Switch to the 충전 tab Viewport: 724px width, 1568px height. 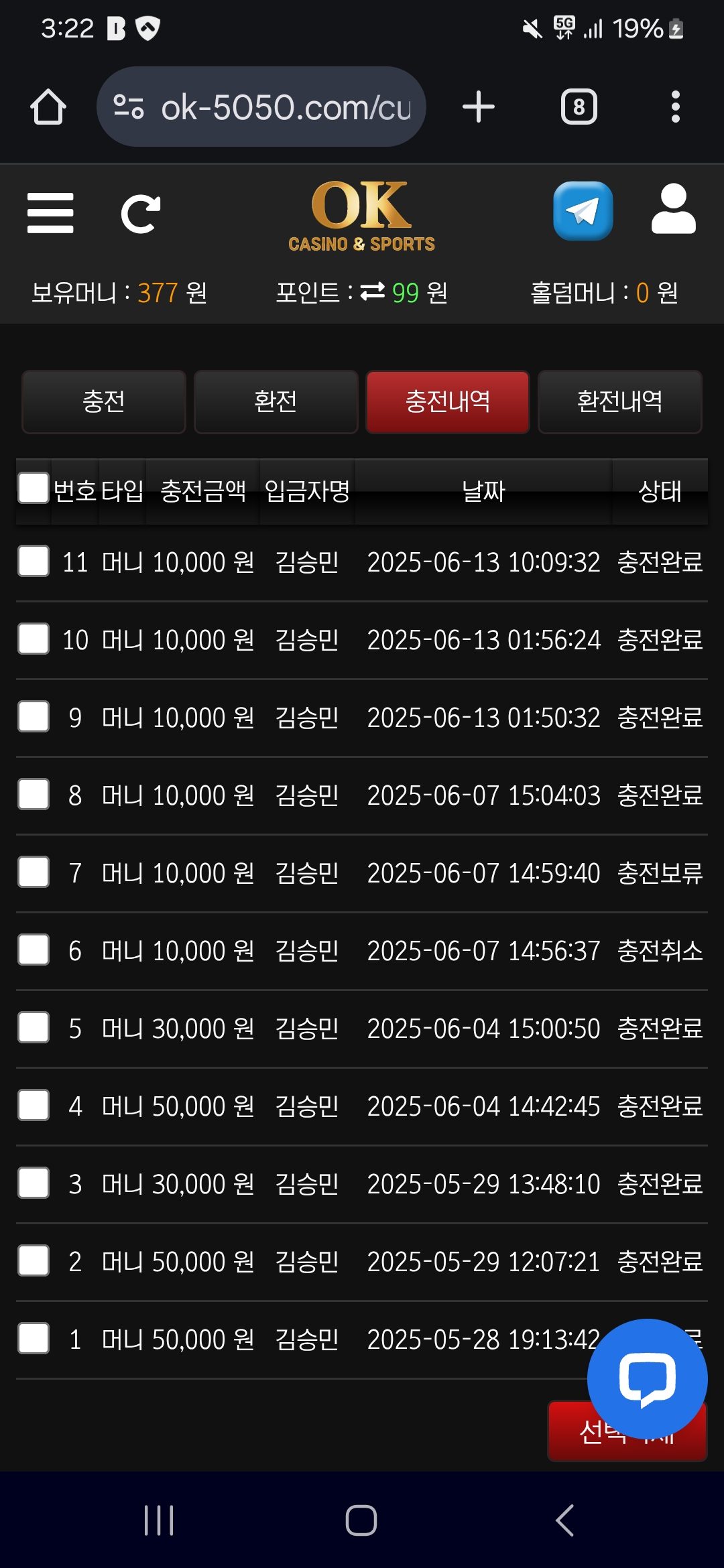[x=104, y=402]
